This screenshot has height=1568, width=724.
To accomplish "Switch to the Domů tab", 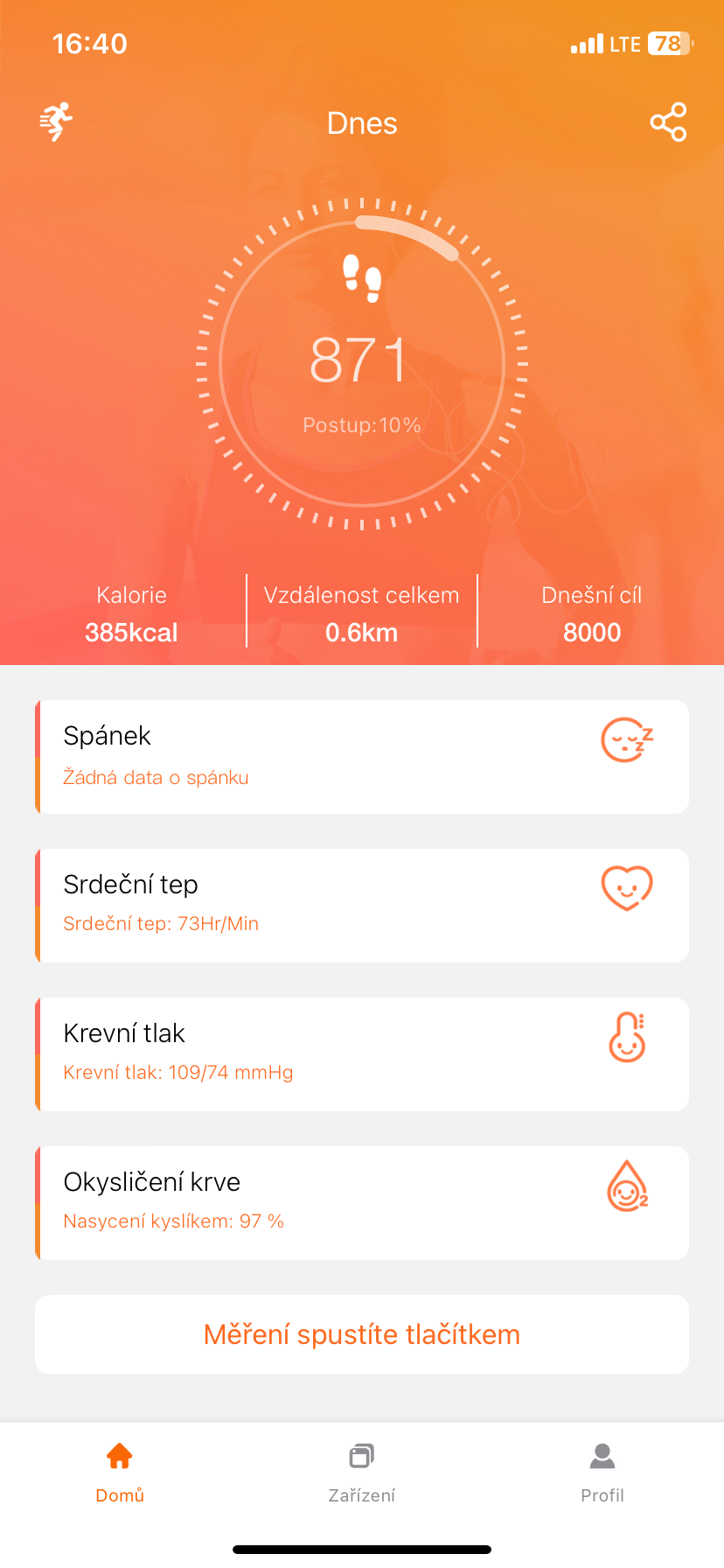I will point(120,1472).
